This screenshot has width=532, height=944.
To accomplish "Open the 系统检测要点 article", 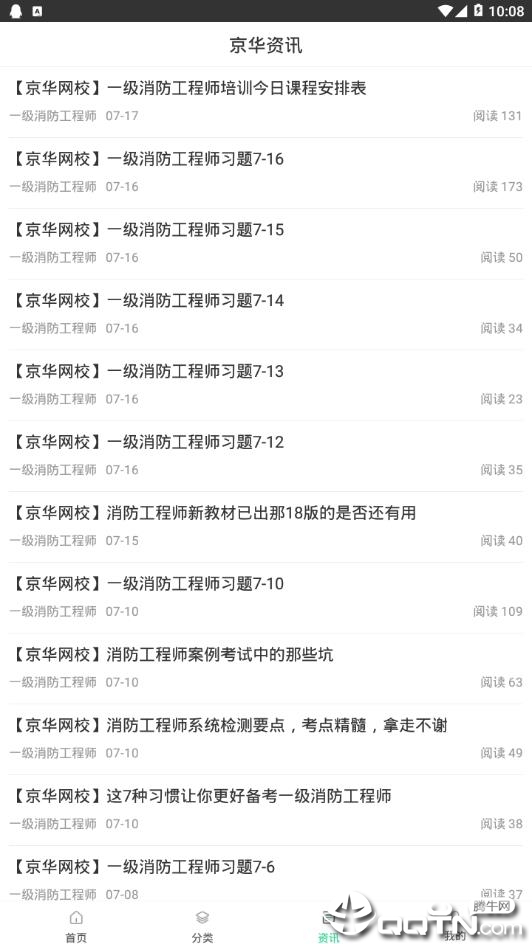I will 266,739.
